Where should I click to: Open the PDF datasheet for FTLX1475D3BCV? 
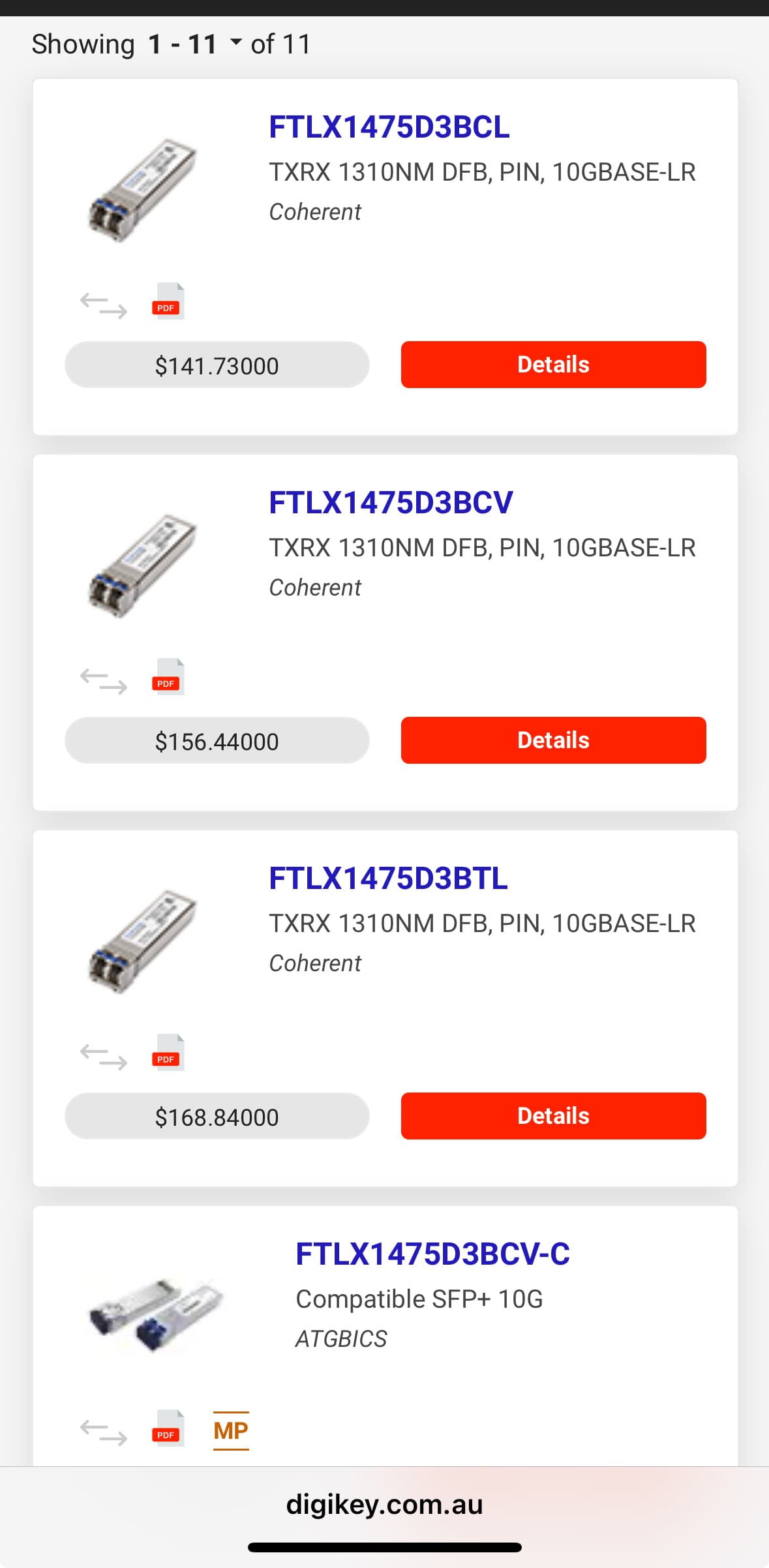tap(168, 677)
